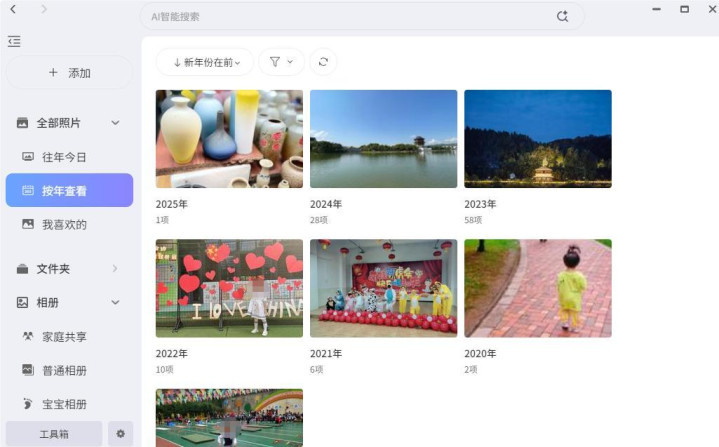Open 往年今日 in the sidebar
The image size is (719, 447).
64,157
